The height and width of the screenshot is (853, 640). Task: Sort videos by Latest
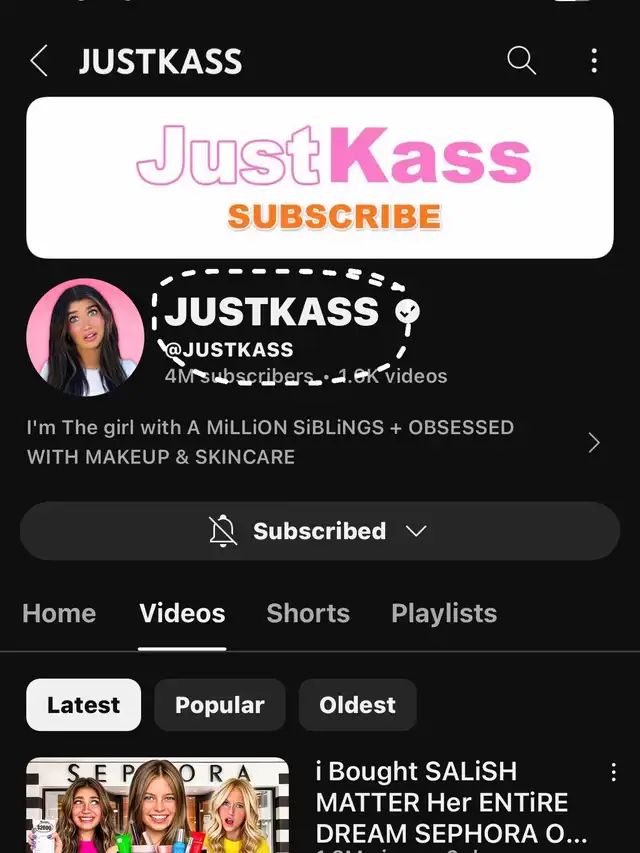coord(84,705)
